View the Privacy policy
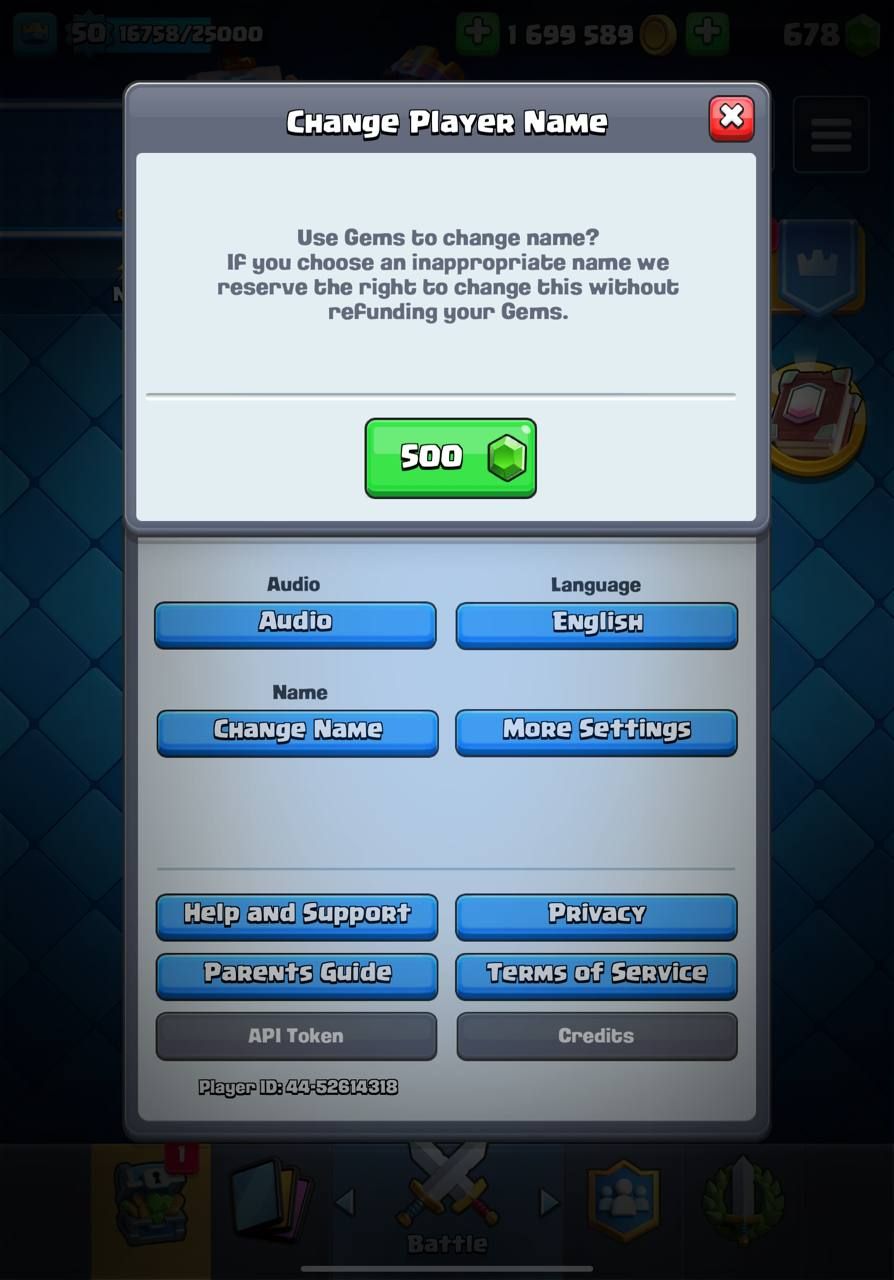The width and height of the screenshot is (894, 1280). pos(596,915)
